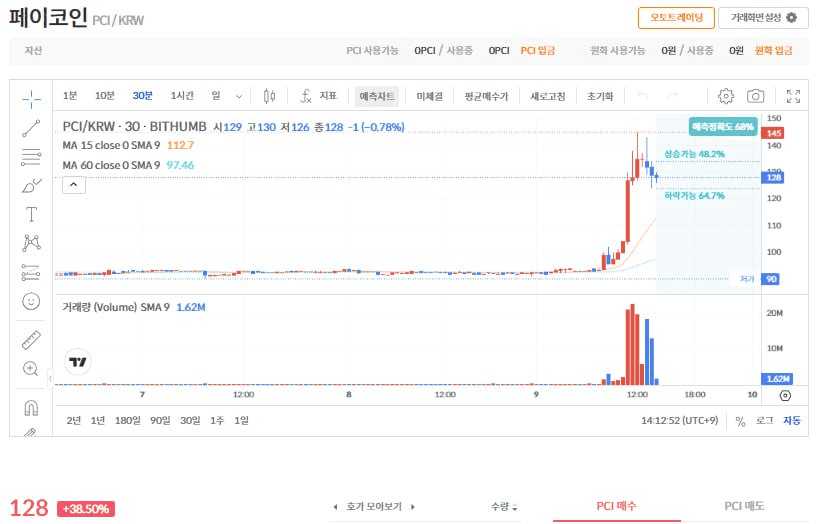Switch chart interval to 1분
The width and height of the screenshot is (816, 524).
[x=70, y=96]
